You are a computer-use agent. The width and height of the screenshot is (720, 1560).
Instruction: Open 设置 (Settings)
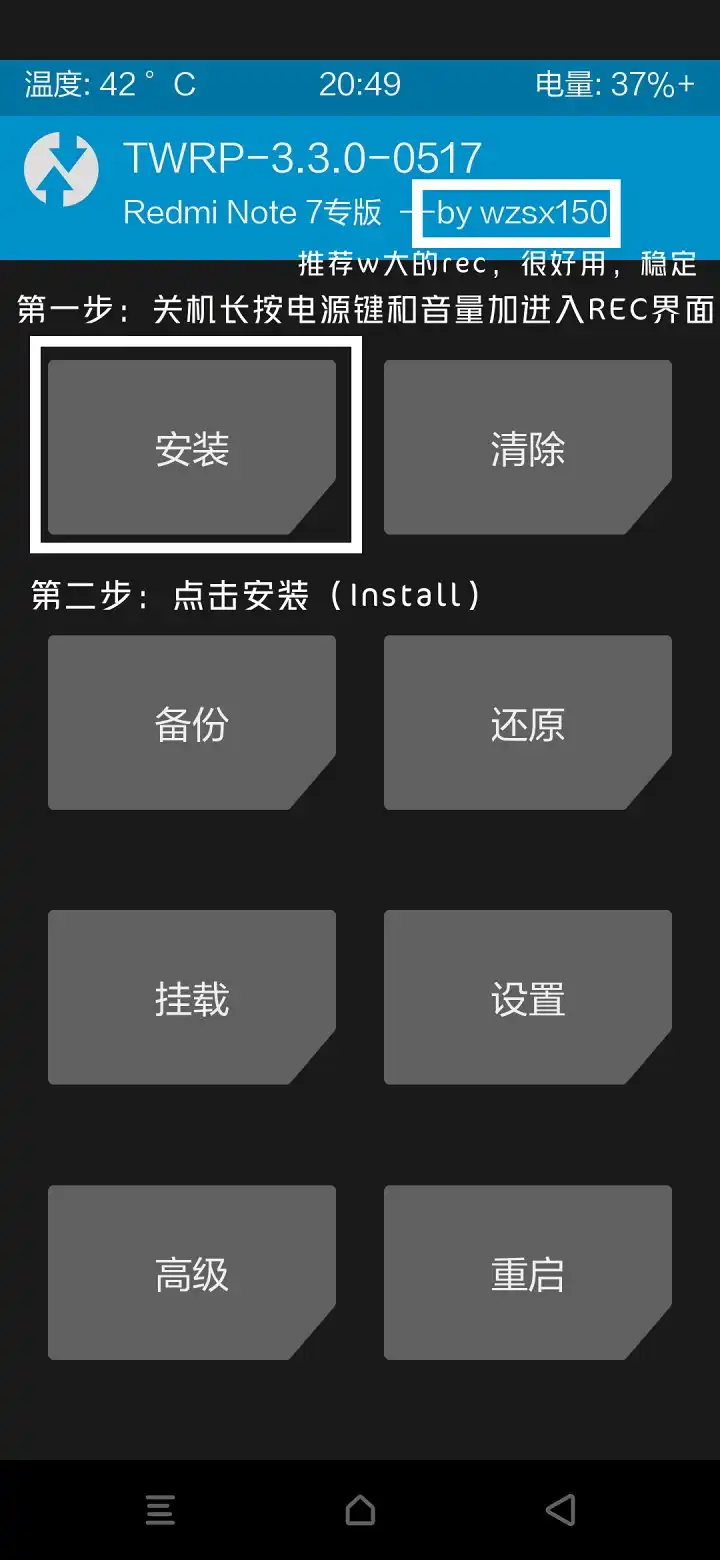(x=527, y=998)
